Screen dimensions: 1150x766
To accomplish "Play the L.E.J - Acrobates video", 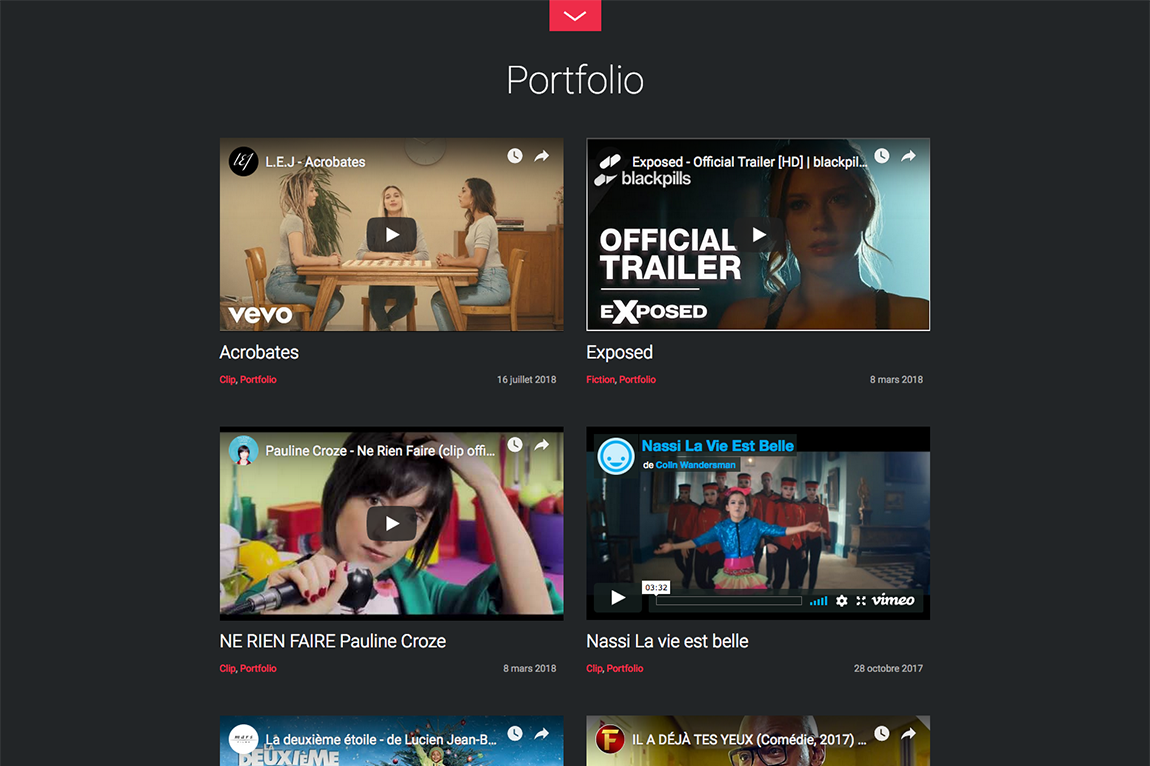I will [x=391, y=235].
